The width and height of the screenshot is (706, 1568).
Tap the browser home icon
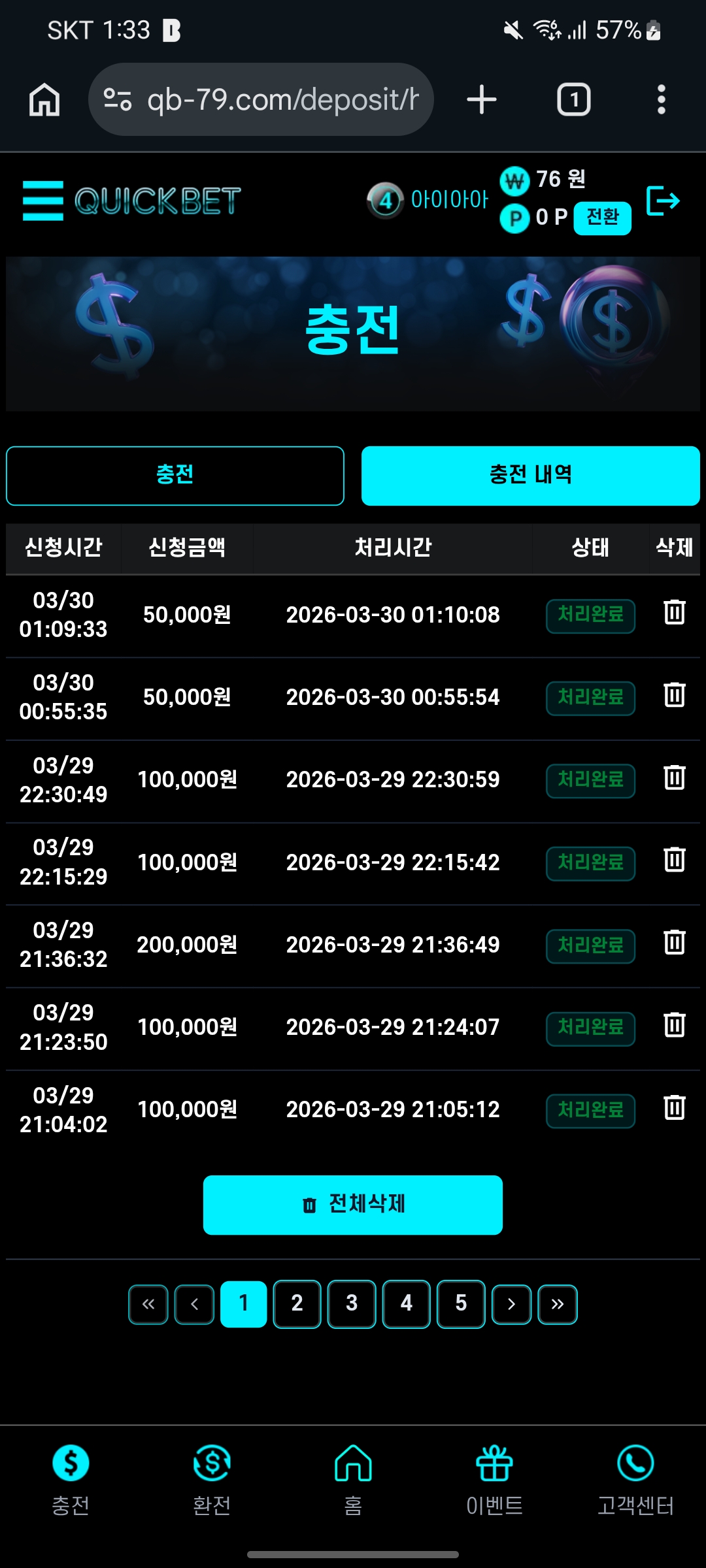[x=43, y=99]
